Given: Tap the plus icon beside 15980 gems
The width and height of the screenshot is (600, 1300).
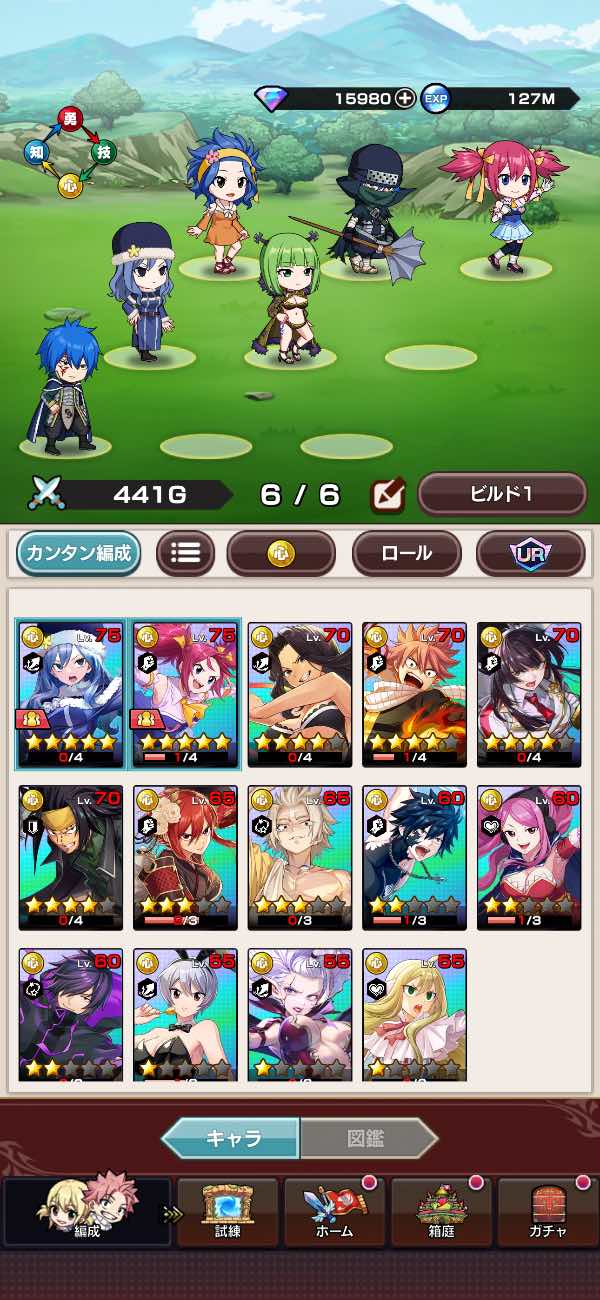Looking at the screenshot, I should tap(404, 98).
